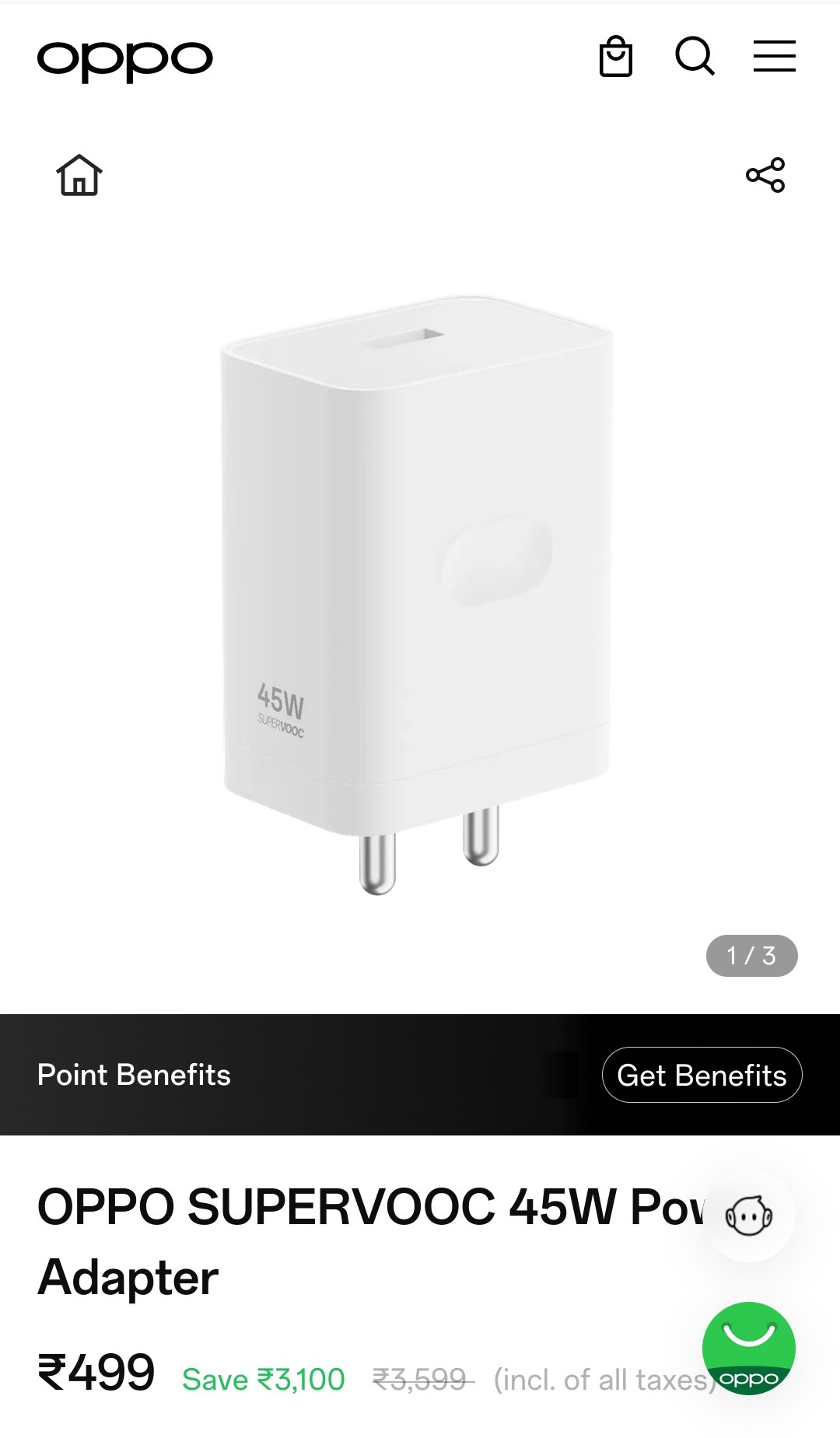The height and width of the screenshot is (1438, 840).
Task: Open the search icon
Action: pos(695,56)
